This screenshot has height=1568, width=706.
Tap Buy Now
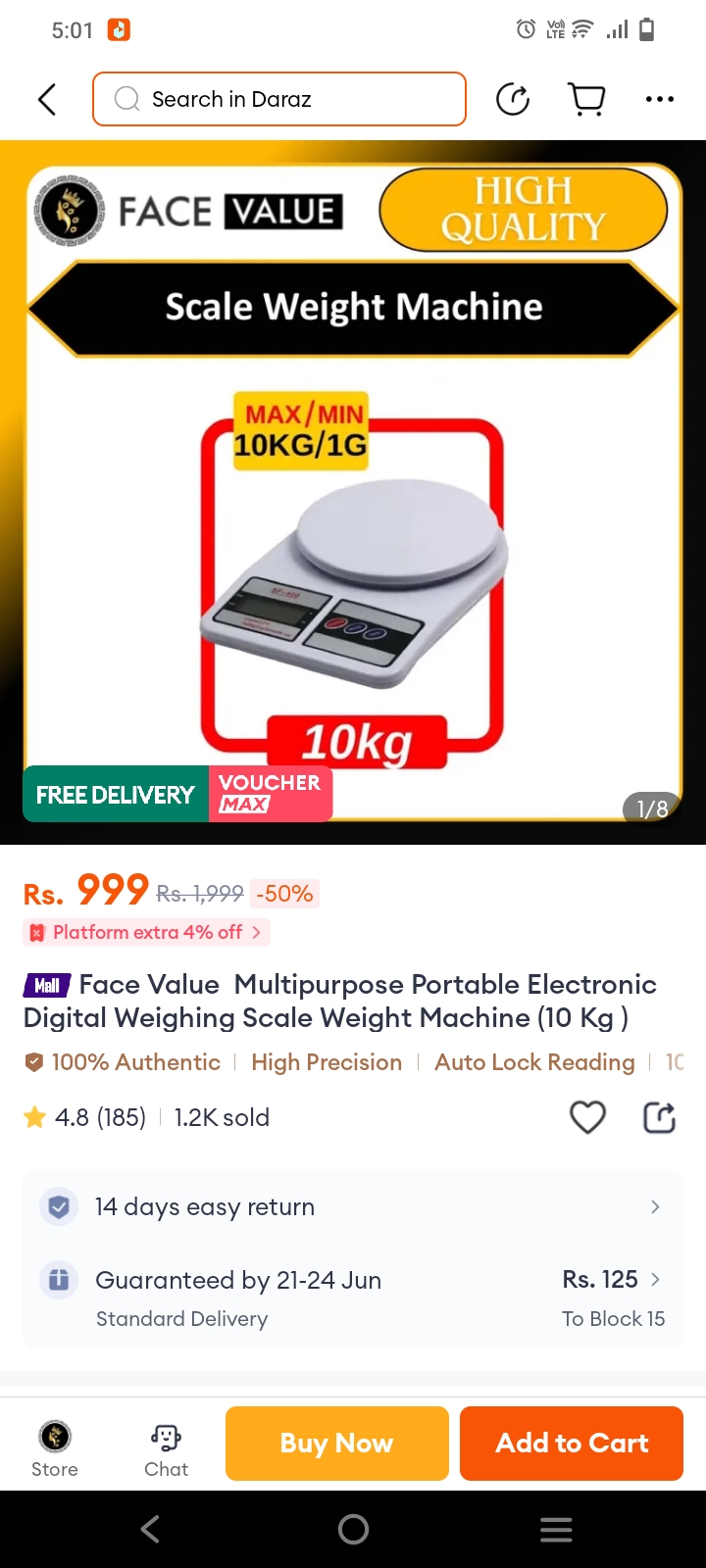click(x=336, y=1443)
